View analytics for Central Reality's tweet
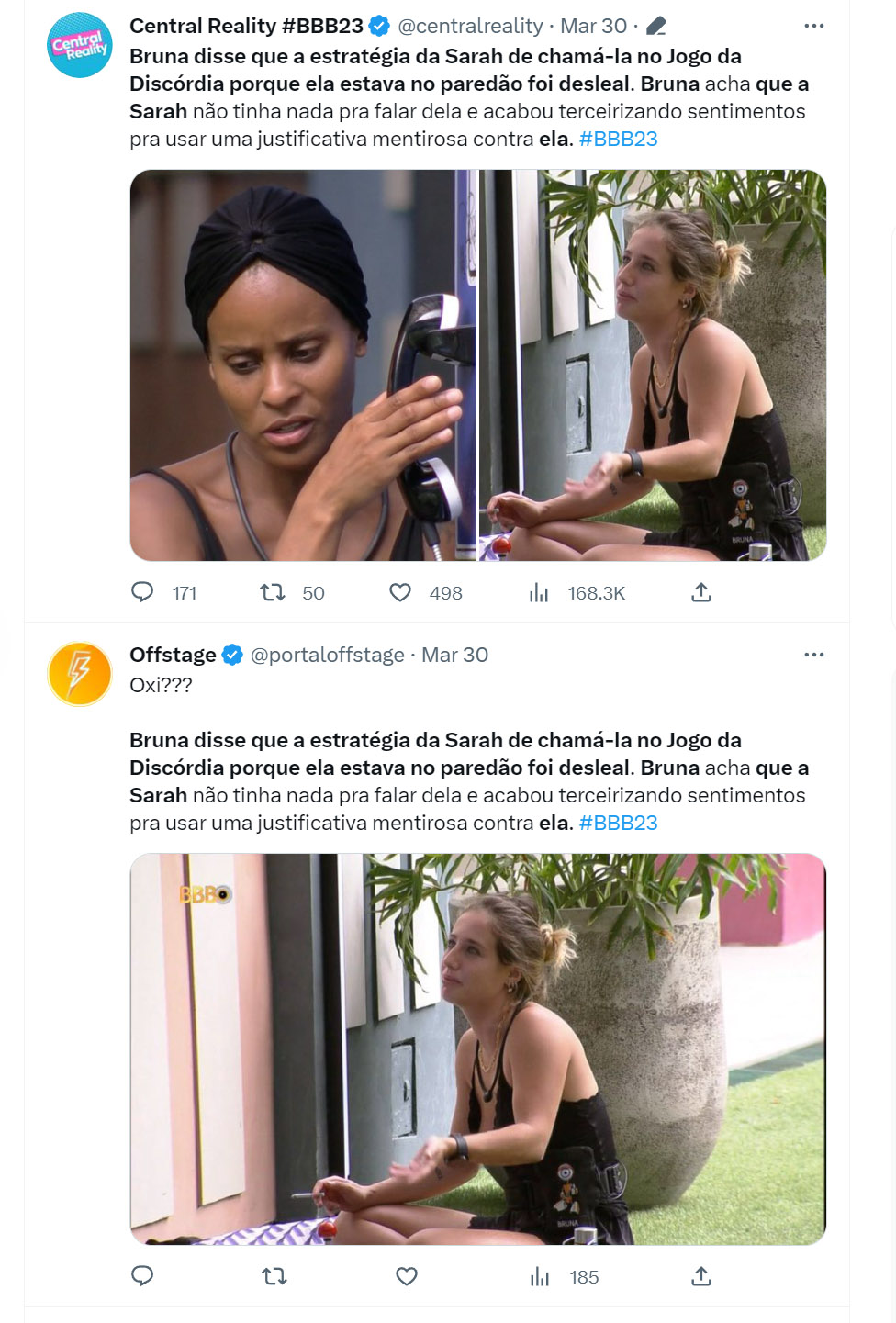 click(539, 593)
